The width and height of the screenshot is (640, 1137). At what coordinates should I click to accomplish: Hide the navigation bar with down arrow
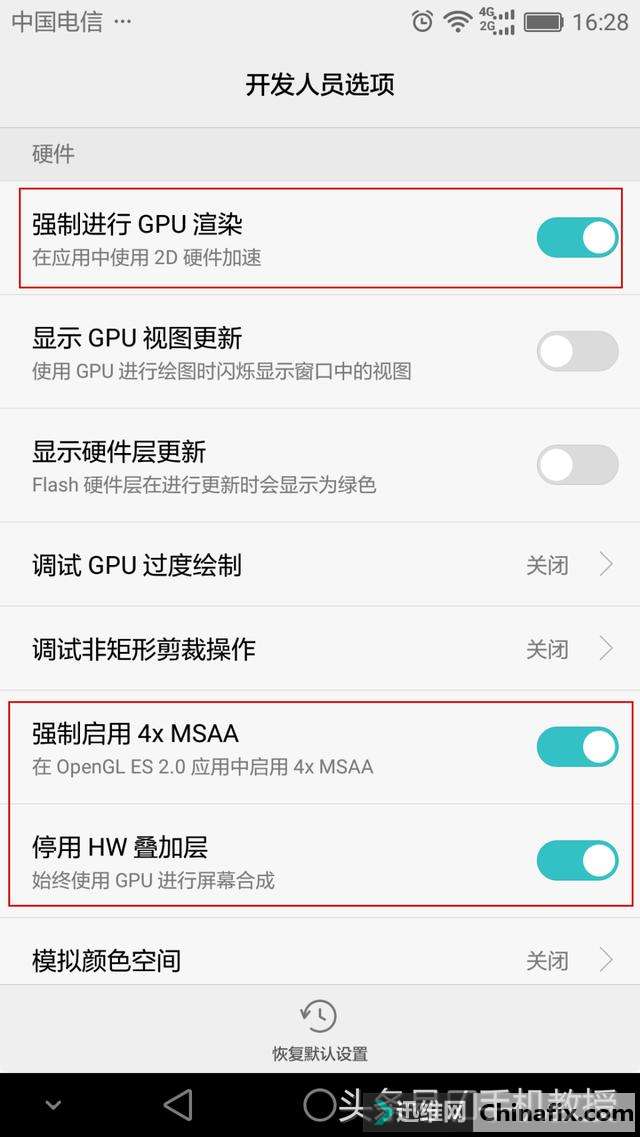[x=53, y=1105]
